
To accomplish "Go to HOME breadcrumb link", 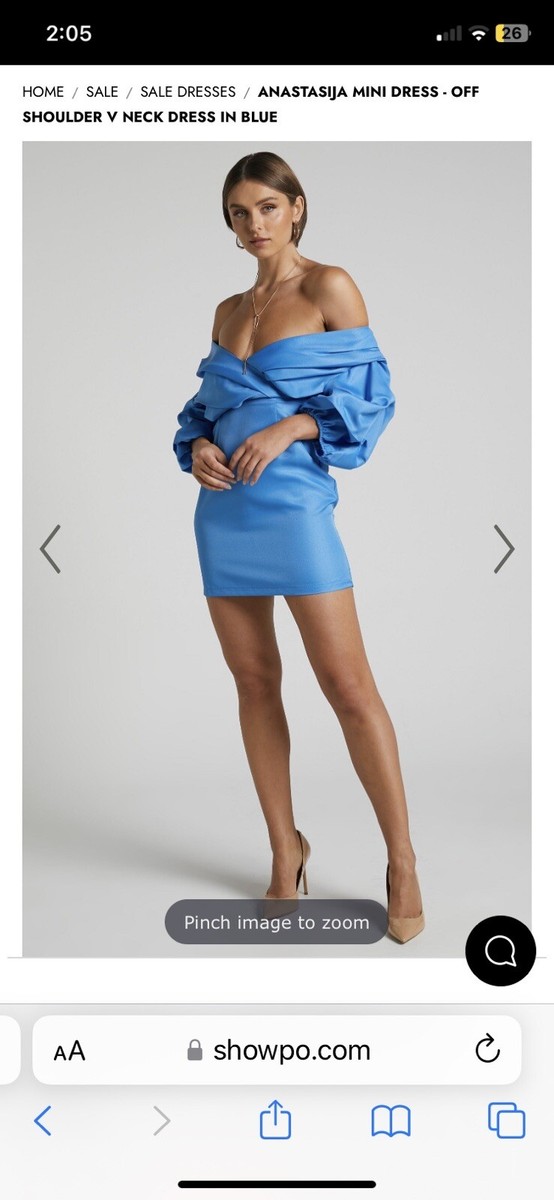I will click(x=43, y=92).
